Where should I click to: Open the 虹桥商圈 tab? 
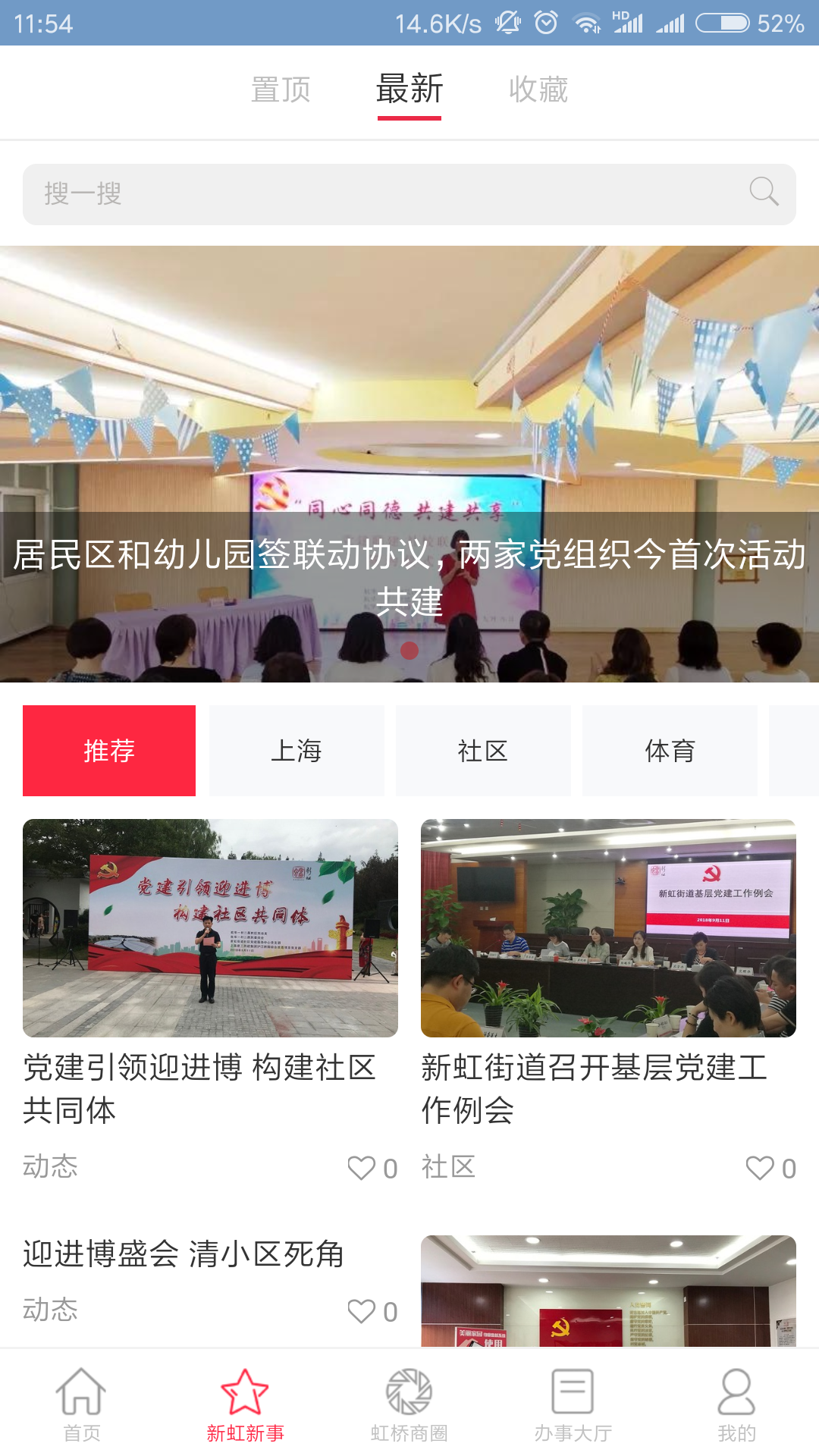[x=409, y=1404]
